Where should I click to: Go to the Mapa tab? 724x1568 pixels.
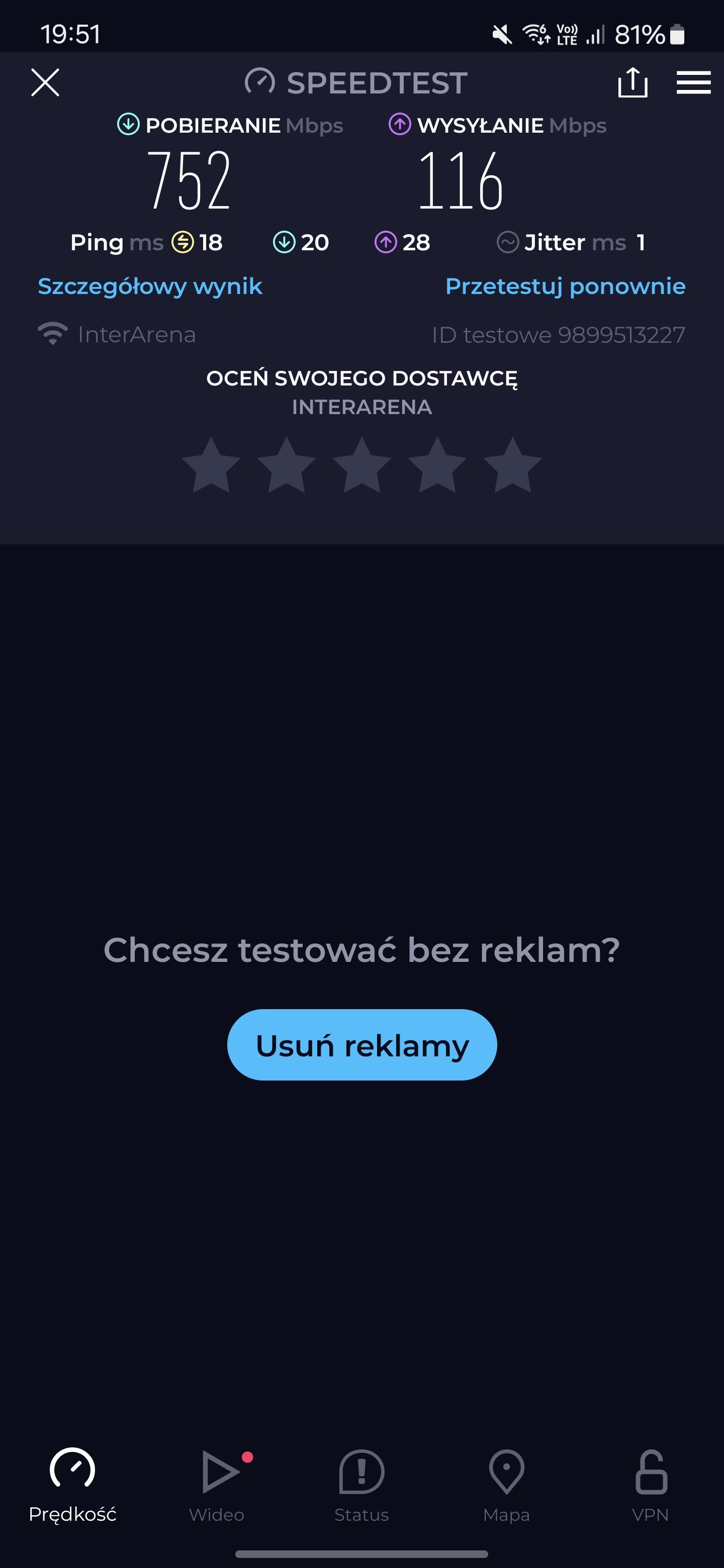click(x=507, y=1485)
